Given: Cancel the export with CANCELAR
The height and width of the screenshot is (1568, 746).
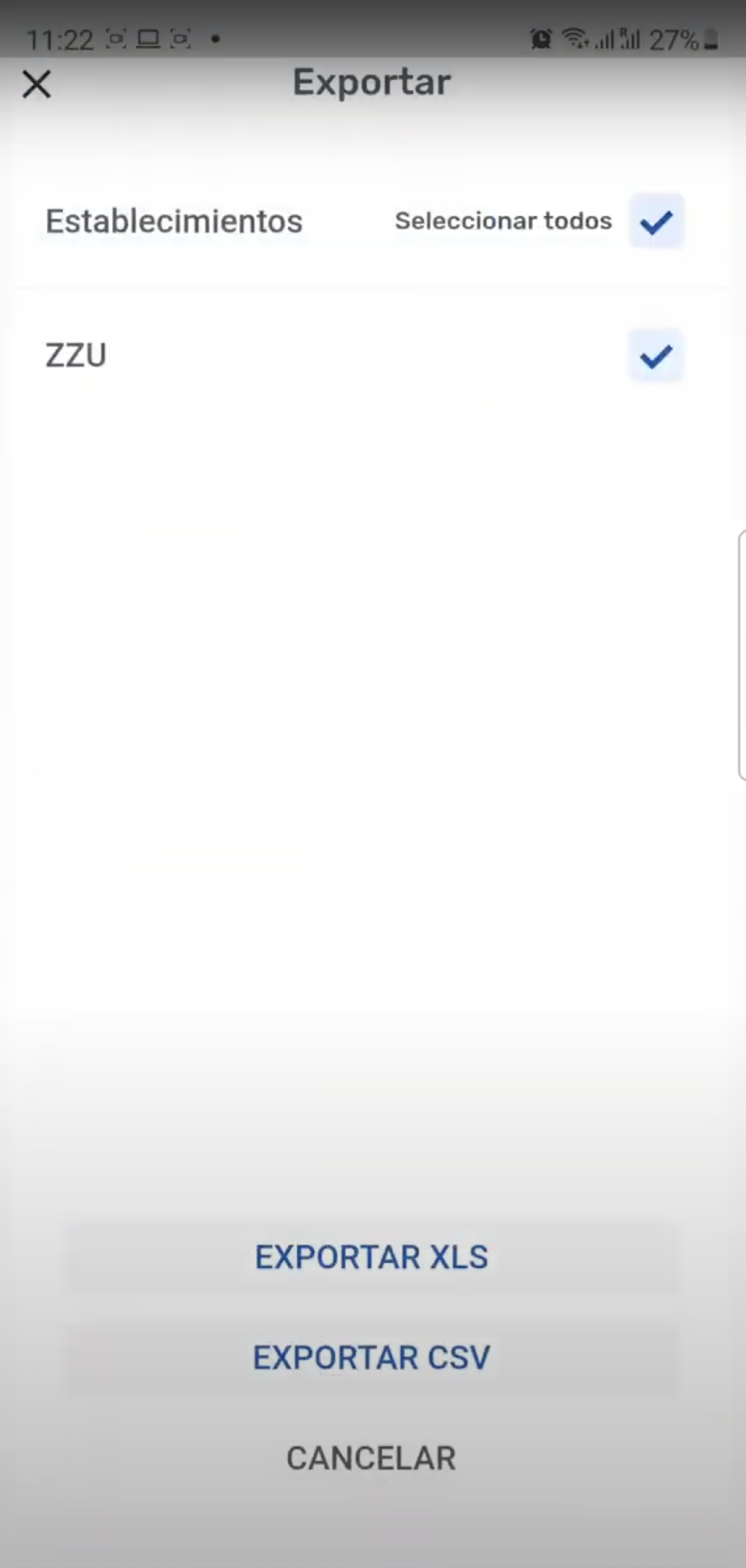Looking at the screenshot, I should 372,1458.
